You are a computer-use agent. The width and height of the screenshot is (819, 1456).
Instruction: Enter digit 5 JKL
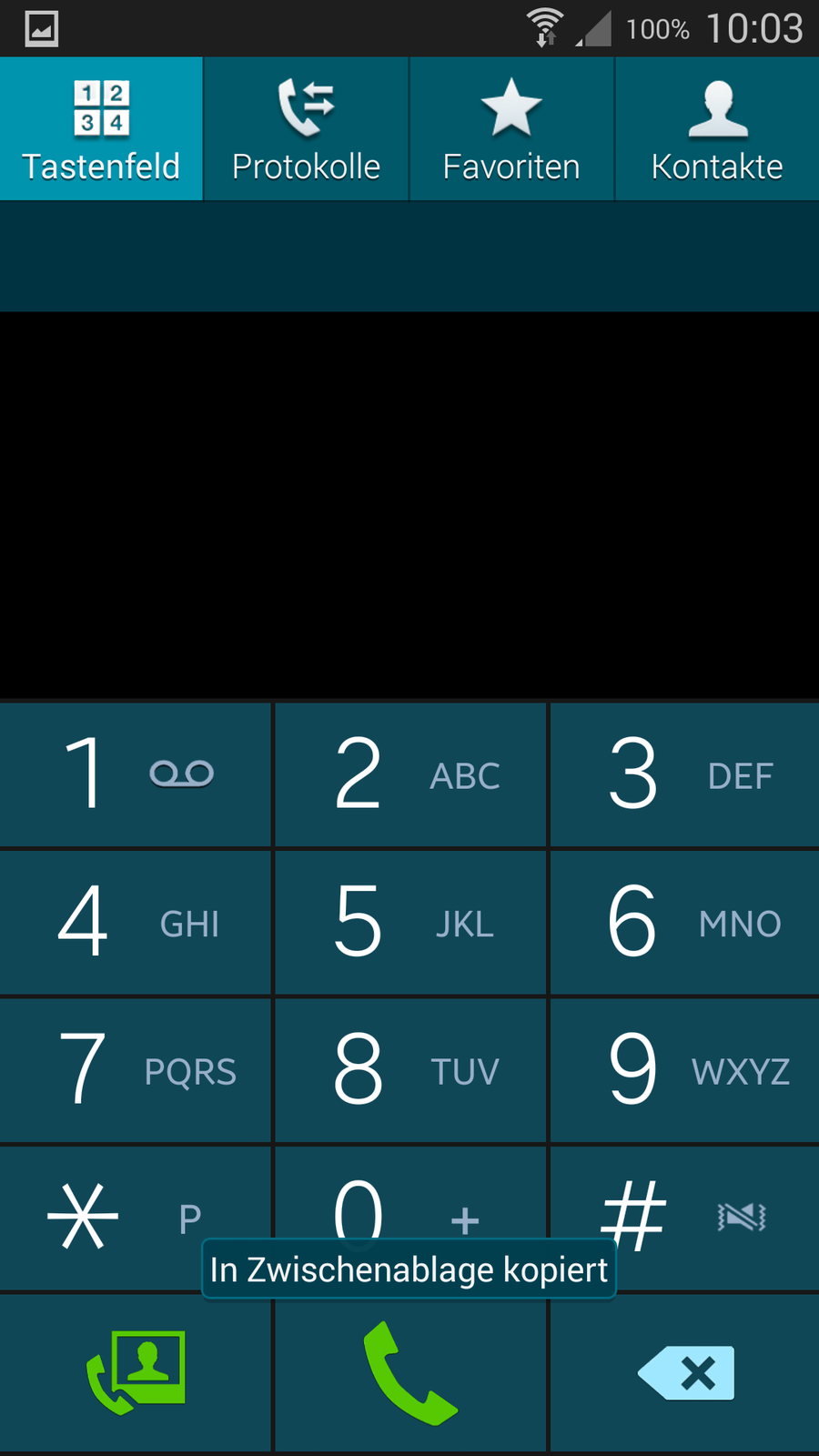[x=410, y=922]
